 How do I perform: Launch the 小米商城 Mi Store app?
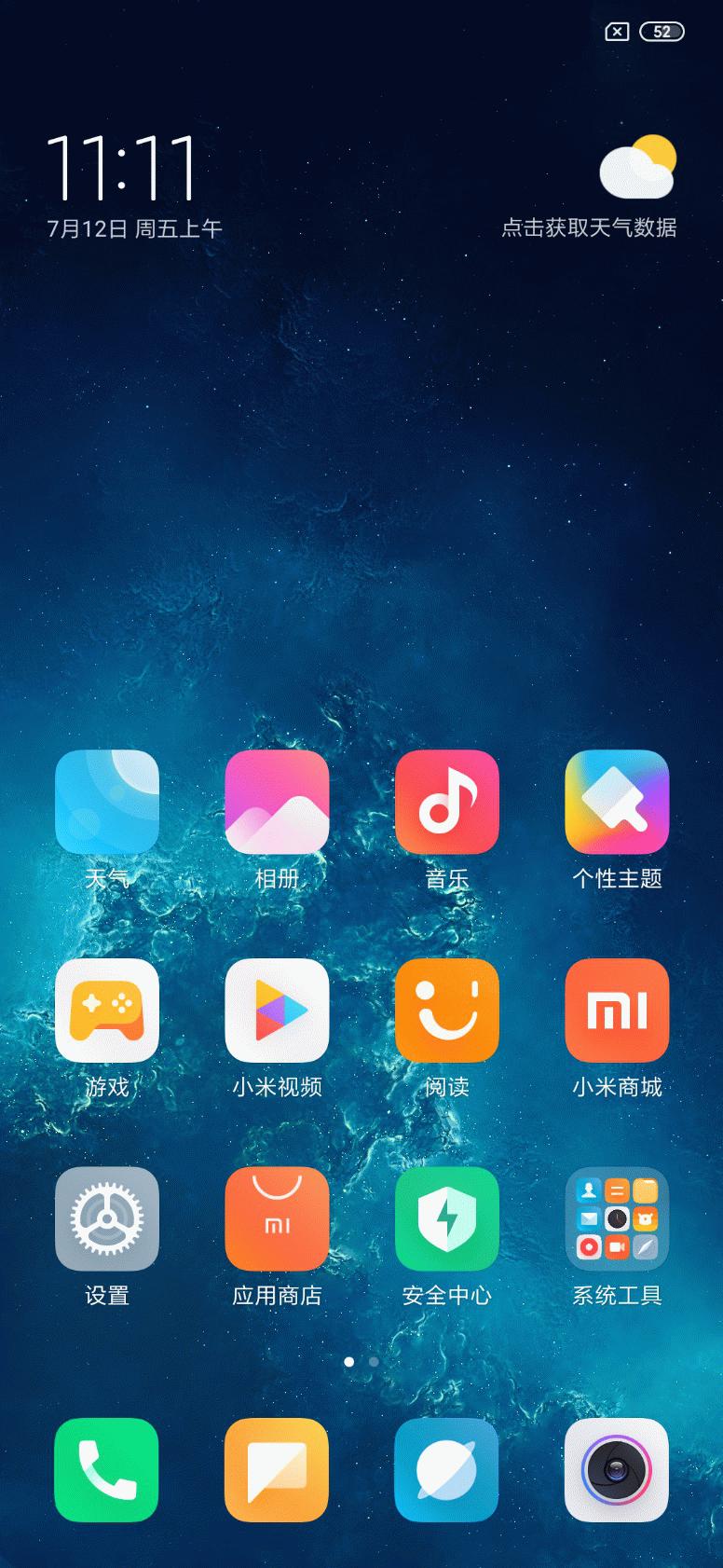617,1011
